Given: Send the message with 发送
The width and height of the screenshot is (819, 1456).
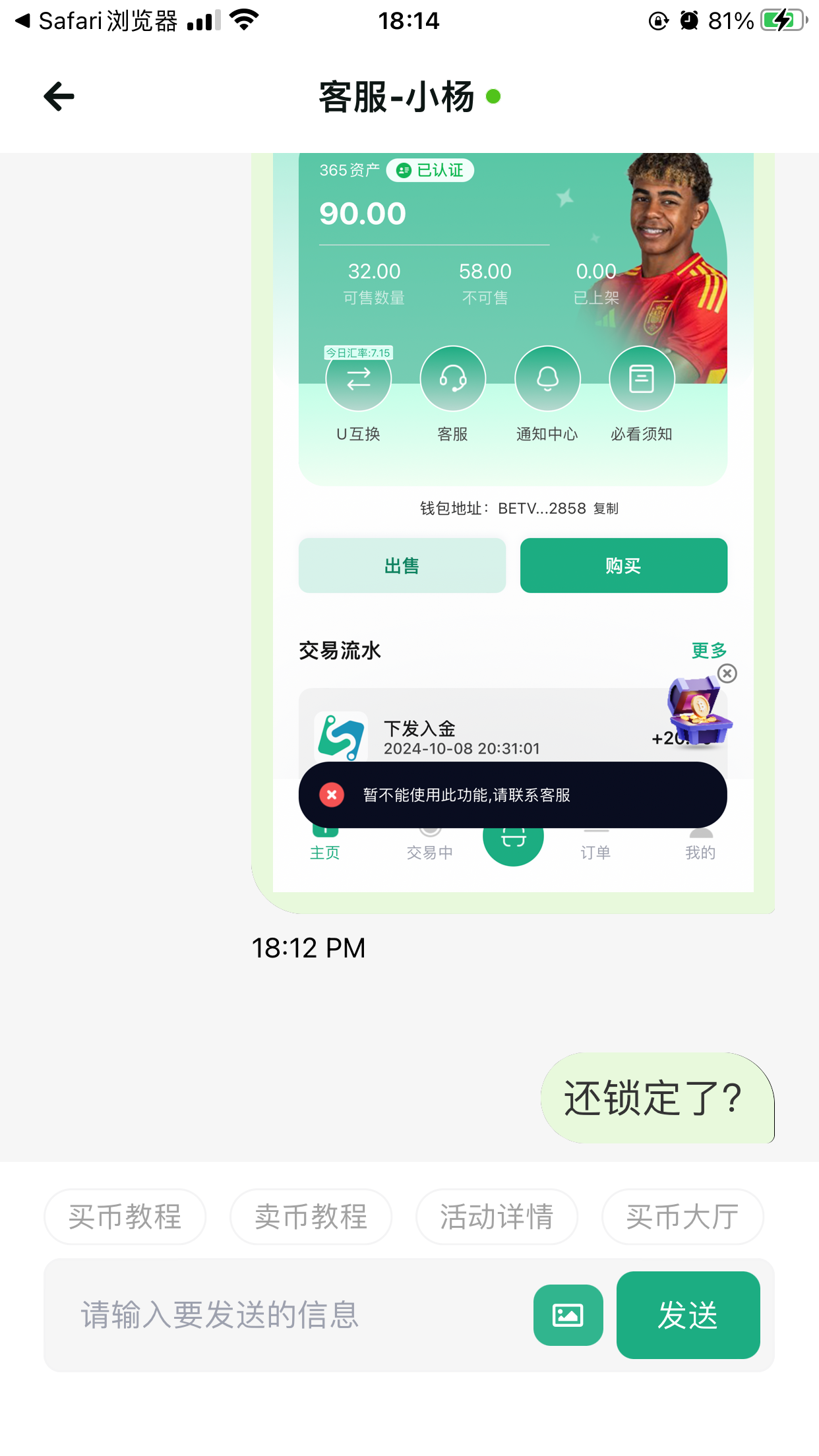Looking at the screenshot, I should pos(688,1315).
